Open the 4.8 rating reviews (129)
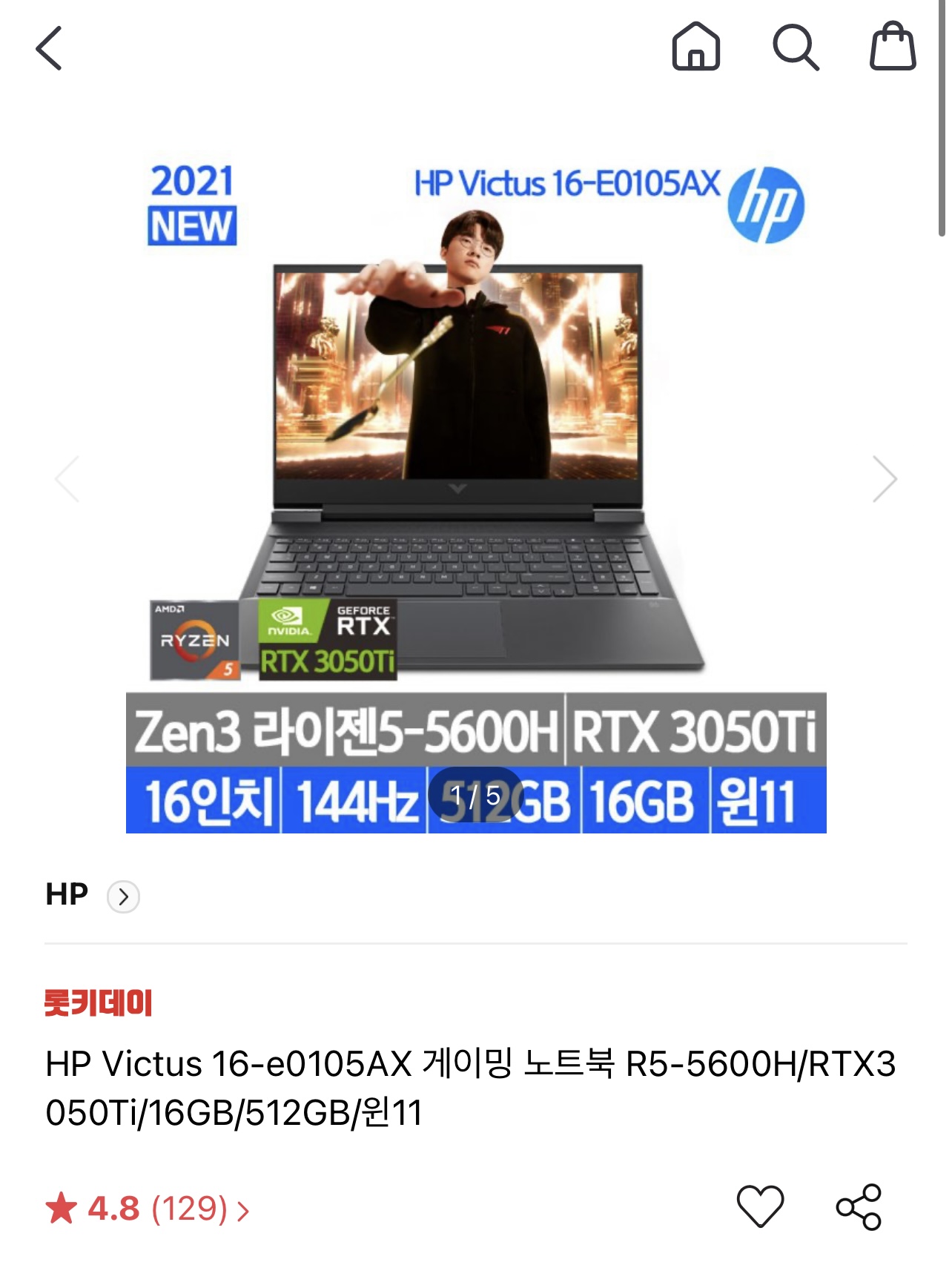Image resolution: width=952 pixels, height=1265 pixels. pyautogui.click(x=148, y=1209)
